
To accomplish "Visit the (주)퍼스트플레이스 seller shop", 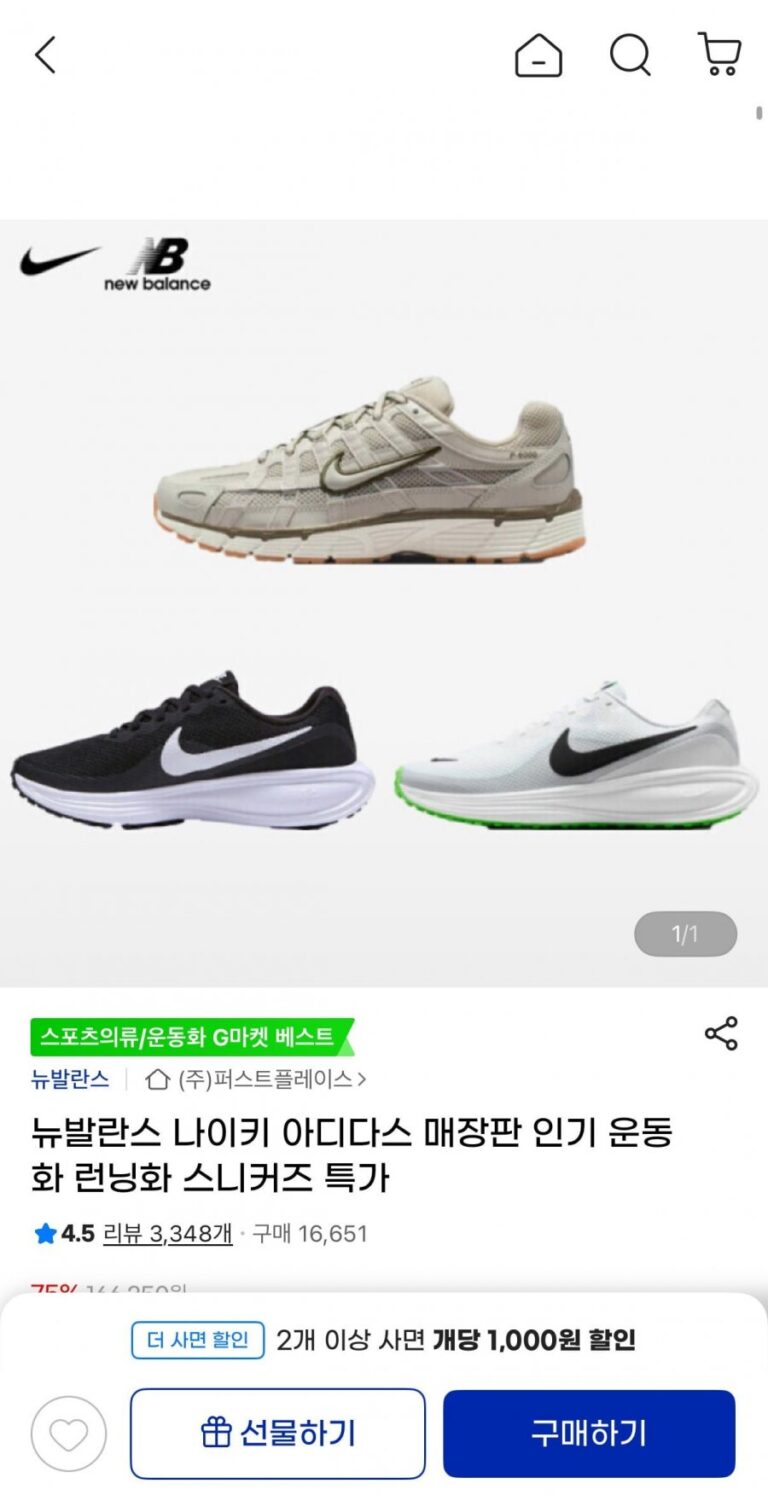I will 256,1079.
